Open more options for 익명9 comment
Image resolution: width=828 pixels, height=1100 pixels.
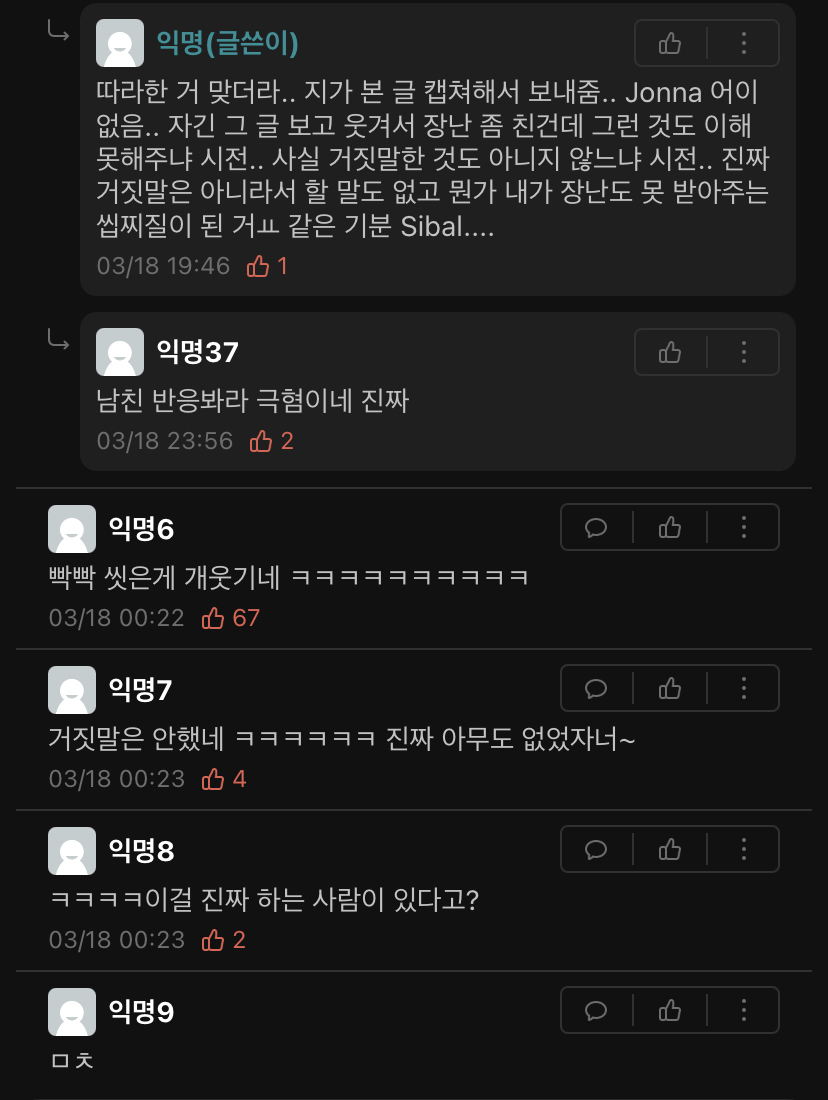[x=744, y=1010]
